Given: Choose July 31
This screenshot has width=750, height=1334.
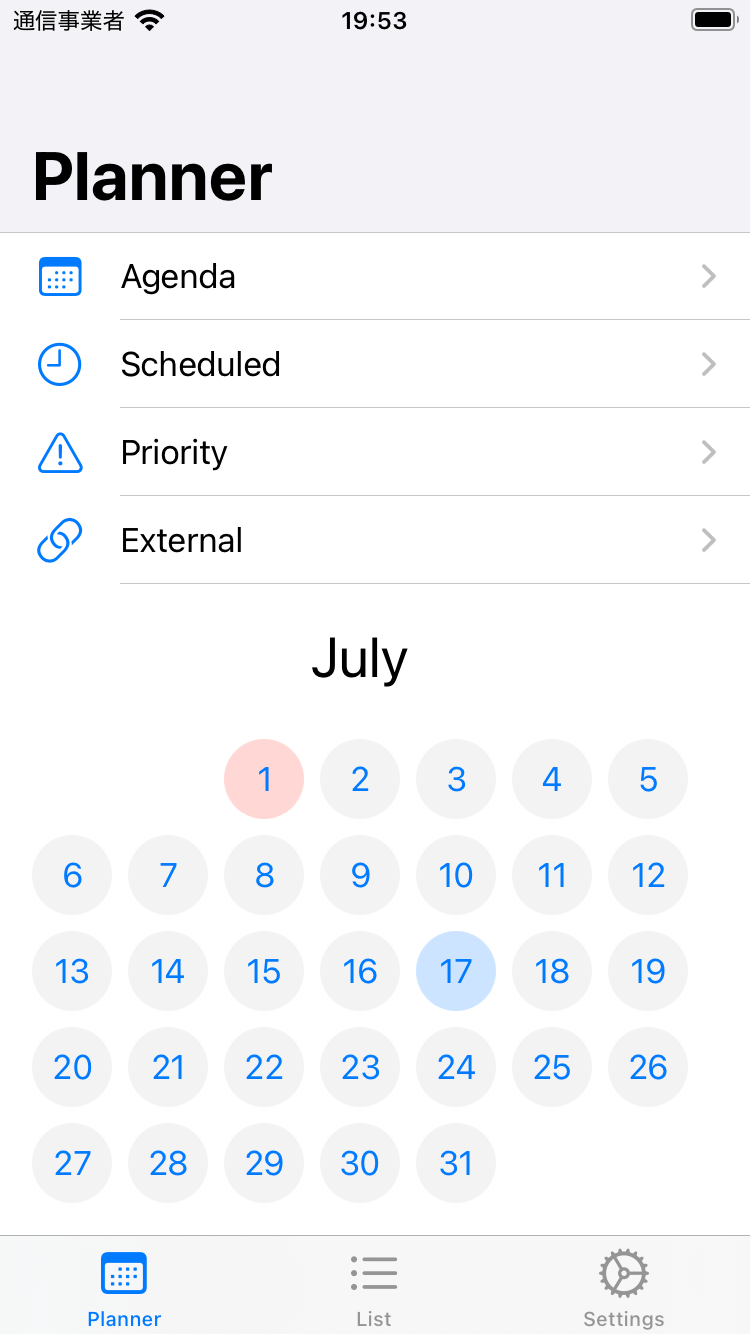Looking at the screenshot, I should tap(456, 1163).
